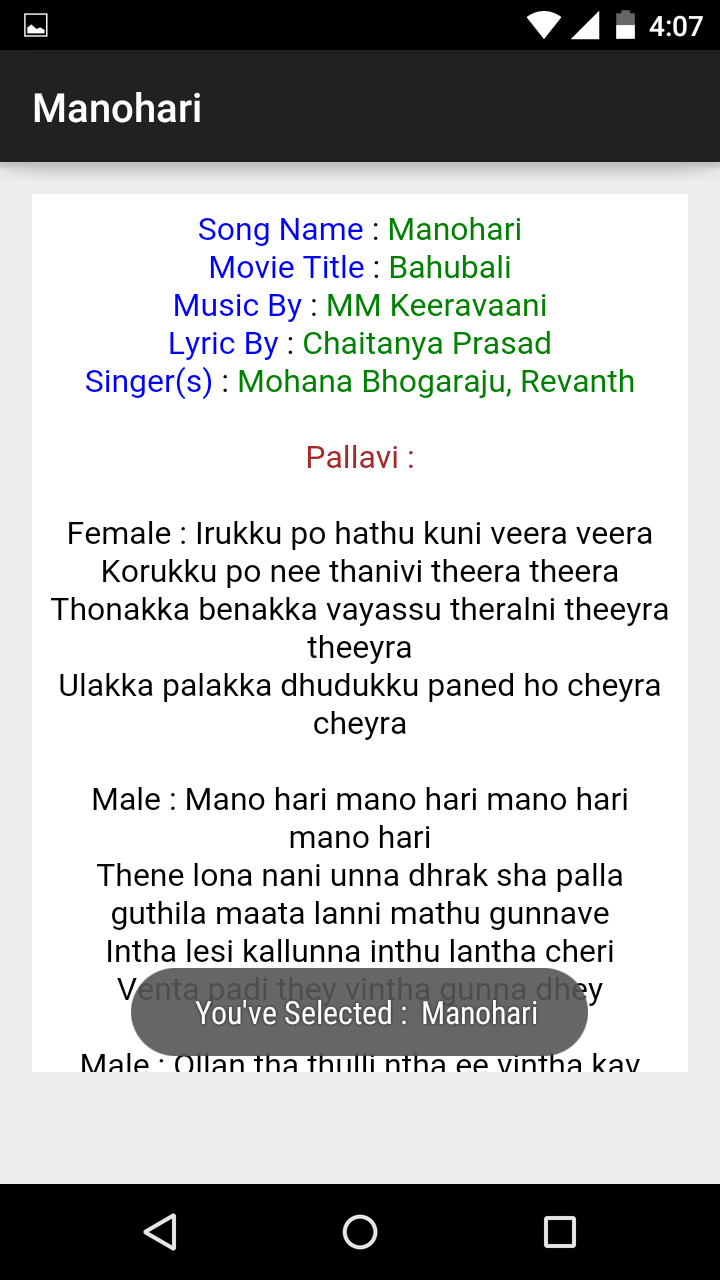
Task: Dismiss the You've Selected Manohari toast
Action: 358,1012
